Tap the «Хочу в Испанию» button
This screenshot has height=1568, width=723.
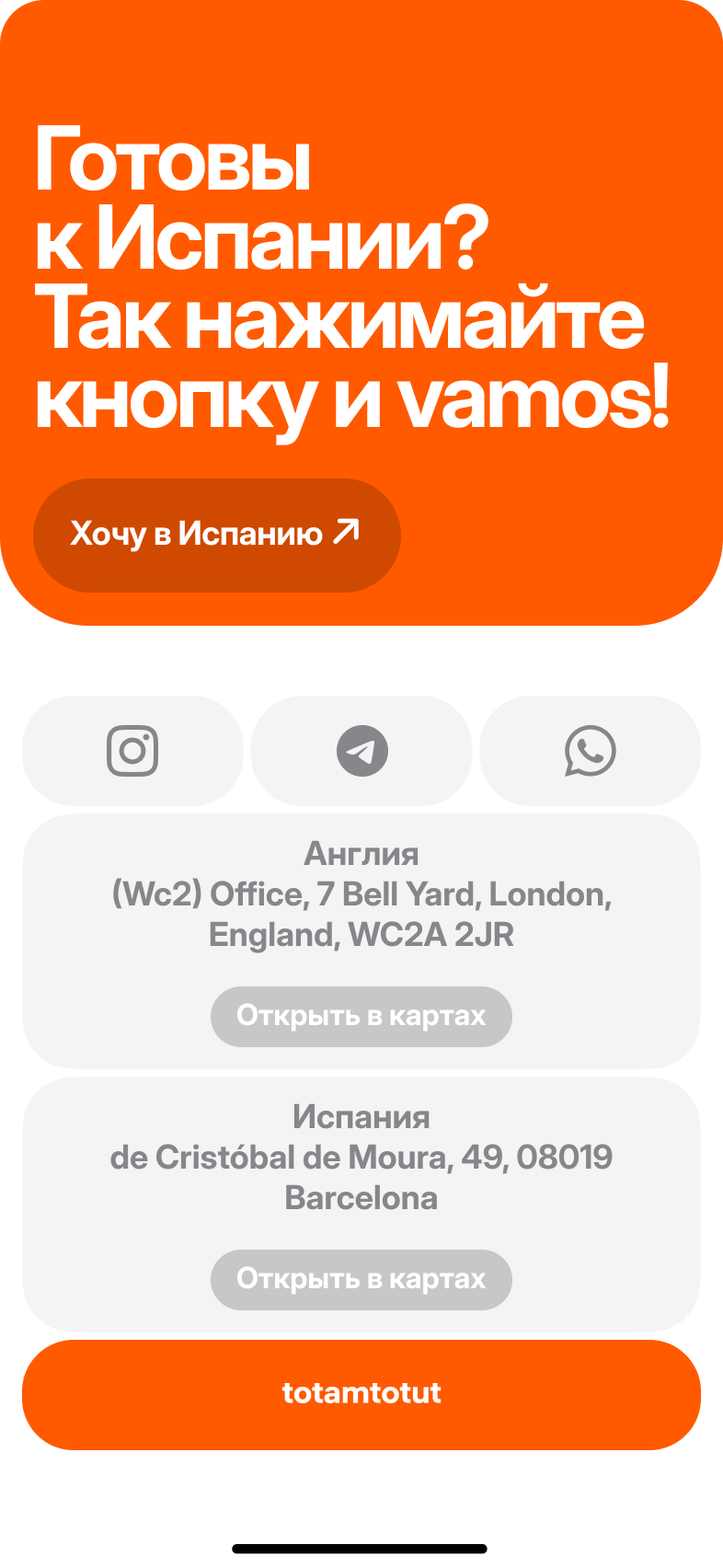[216, 535]
